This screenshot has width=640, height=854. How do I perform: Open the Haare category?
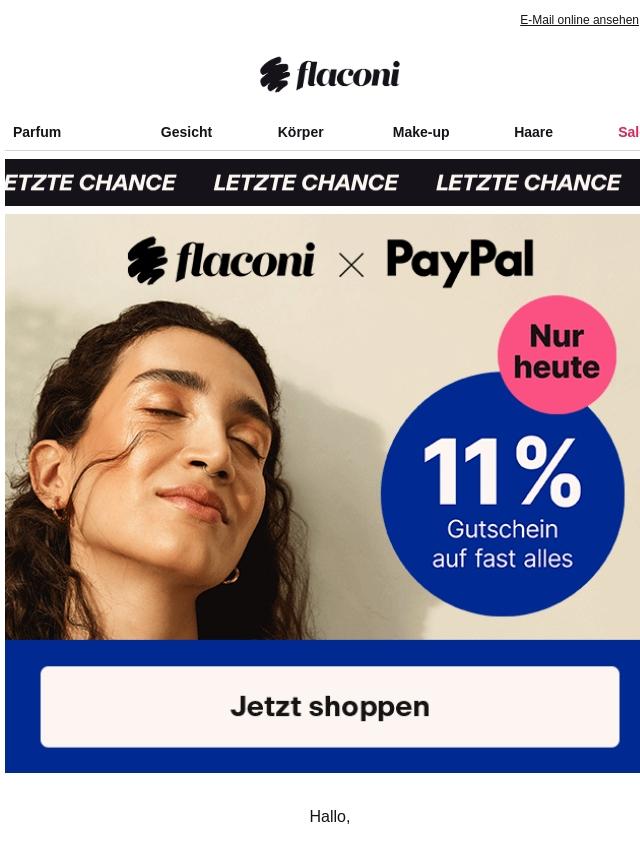point(533,132)
